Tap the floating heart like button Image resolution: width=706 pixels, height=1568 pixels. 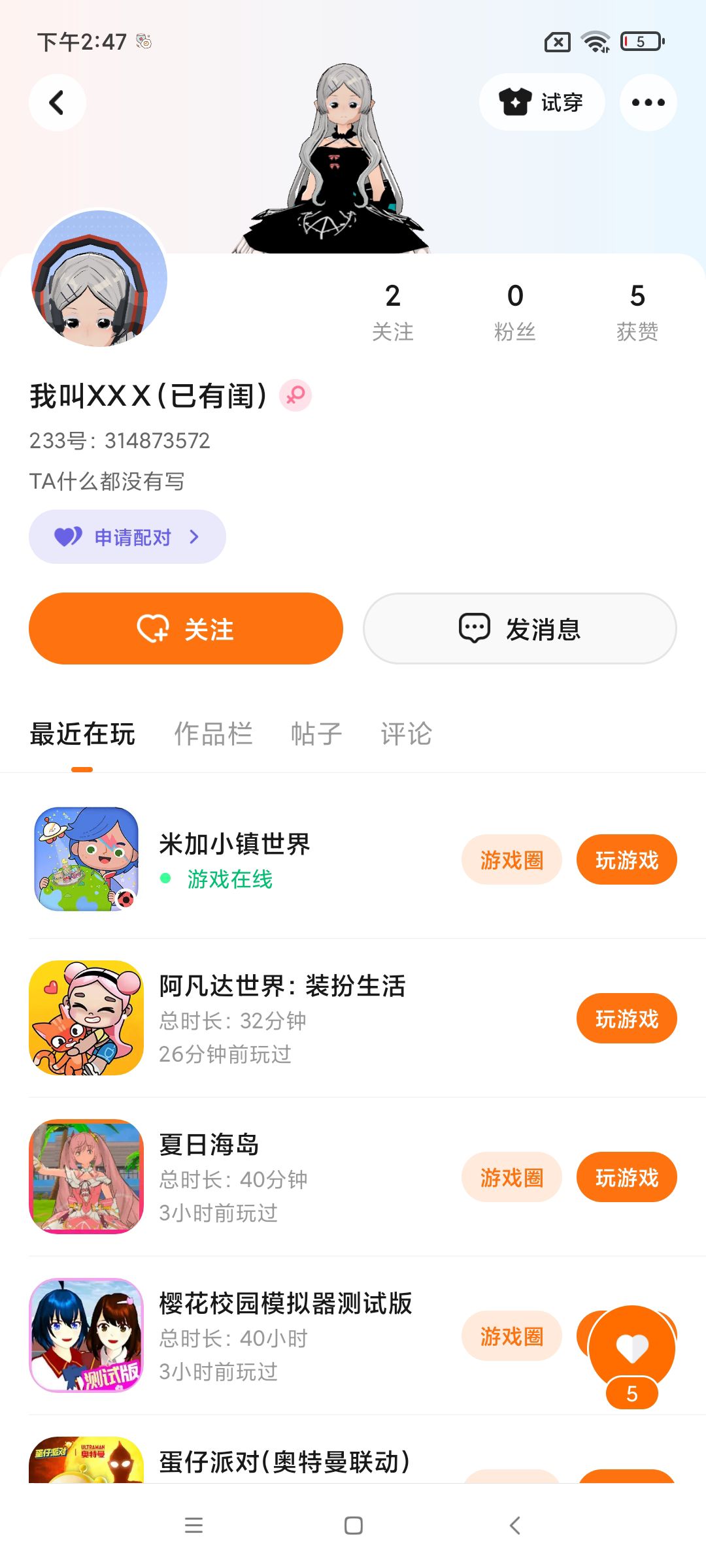coord(631,1348)
